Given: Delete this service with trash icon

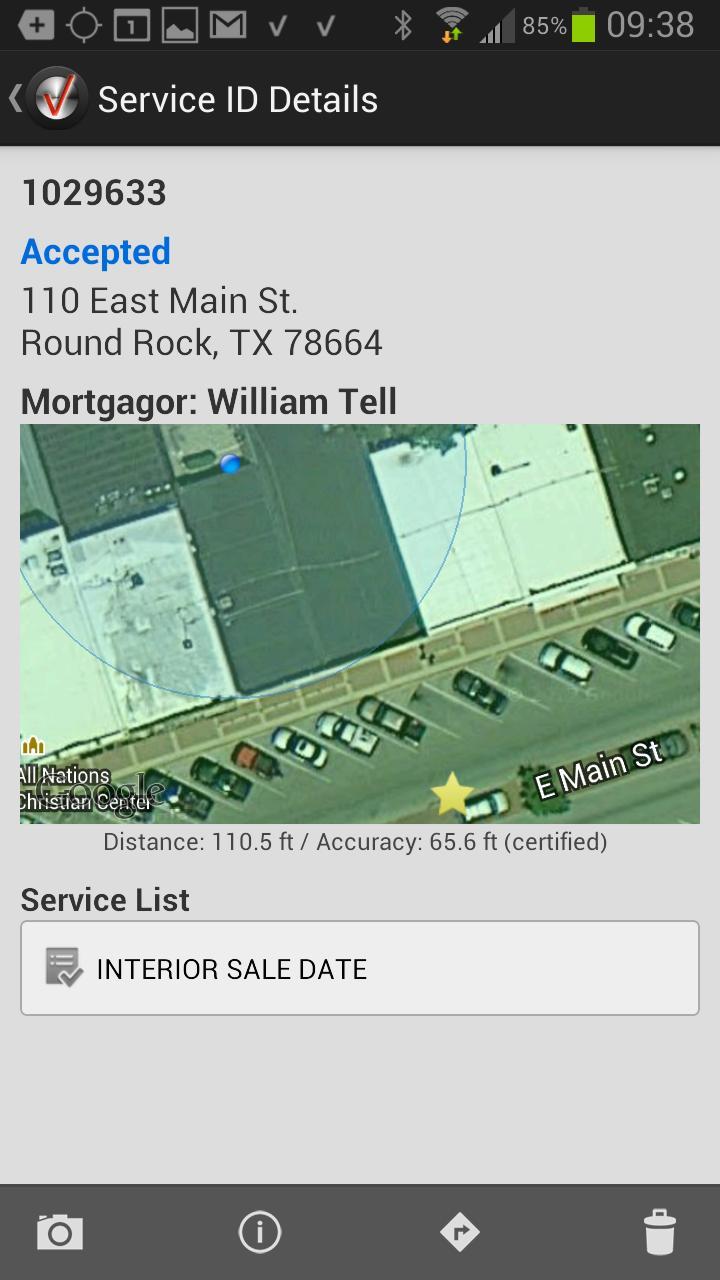Looking at the screenshot, I should pos(660,1232).
